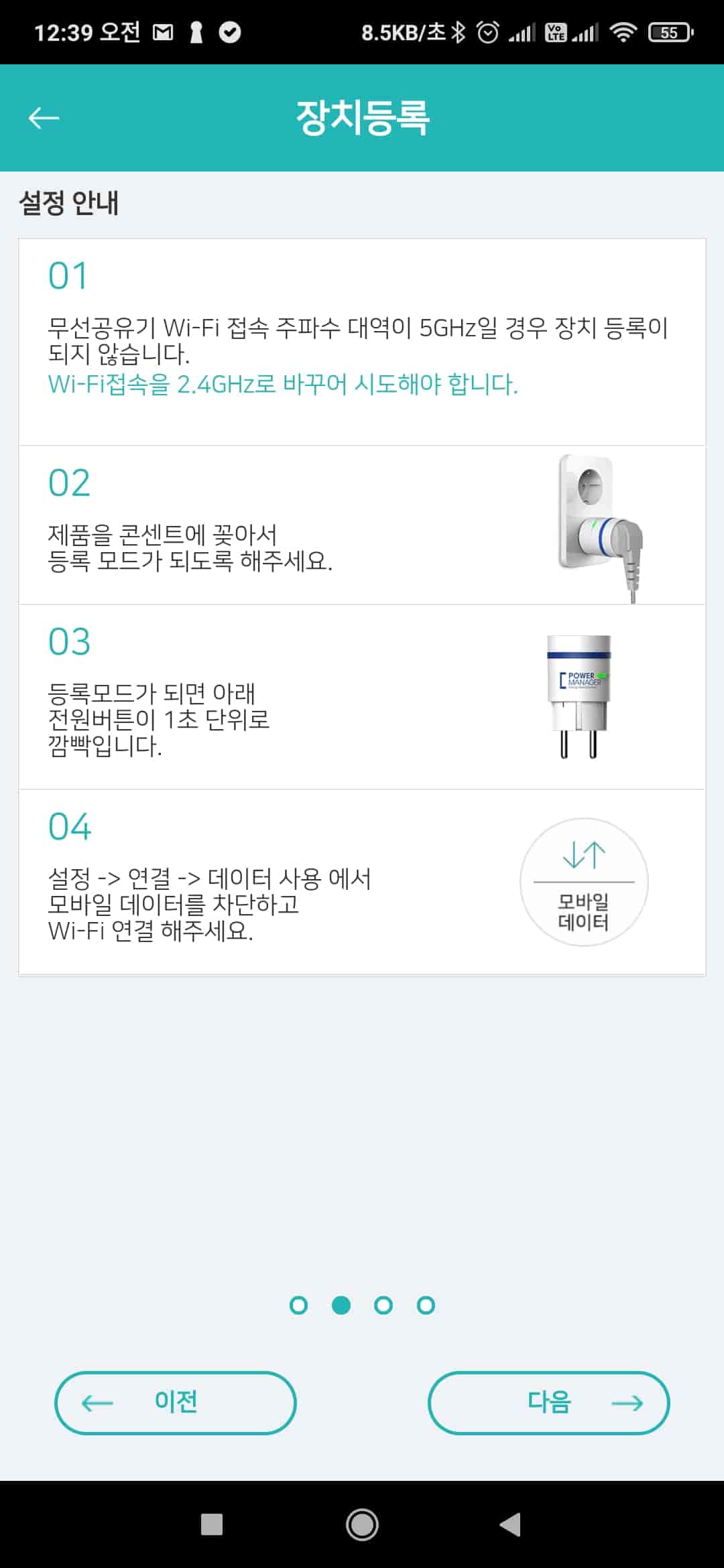Tap the 장치등록 title bar
This screenshot has width=724, height=1568.
click(362, 117)
